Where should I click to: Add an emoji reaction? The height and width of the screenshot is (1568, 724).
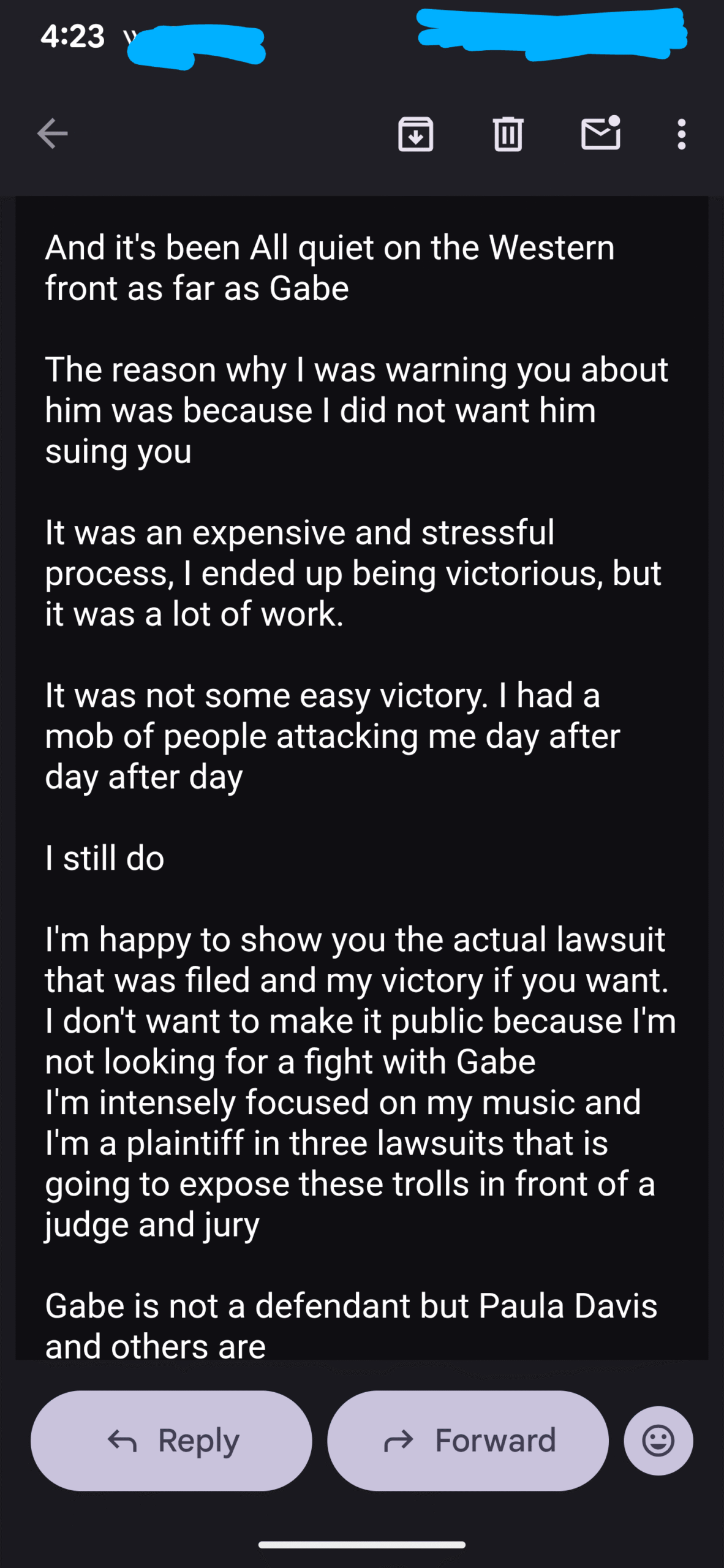pyautogui.click(x=658, y=1441)
